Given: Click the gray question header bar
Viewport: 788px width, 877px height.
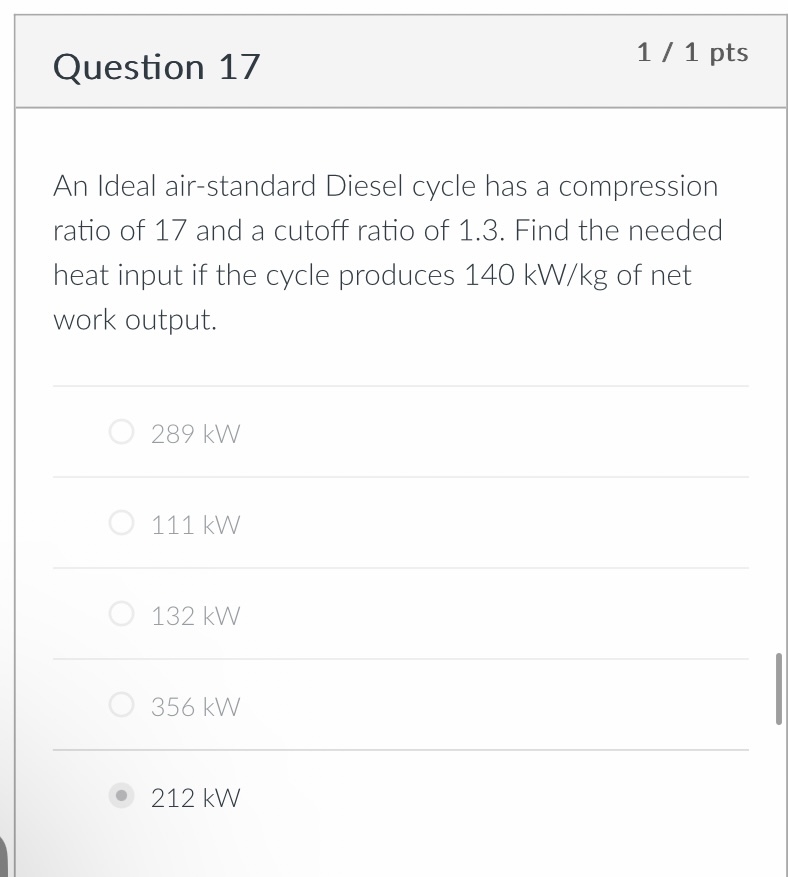Looking at the screenshot, I should click(400, 61).
